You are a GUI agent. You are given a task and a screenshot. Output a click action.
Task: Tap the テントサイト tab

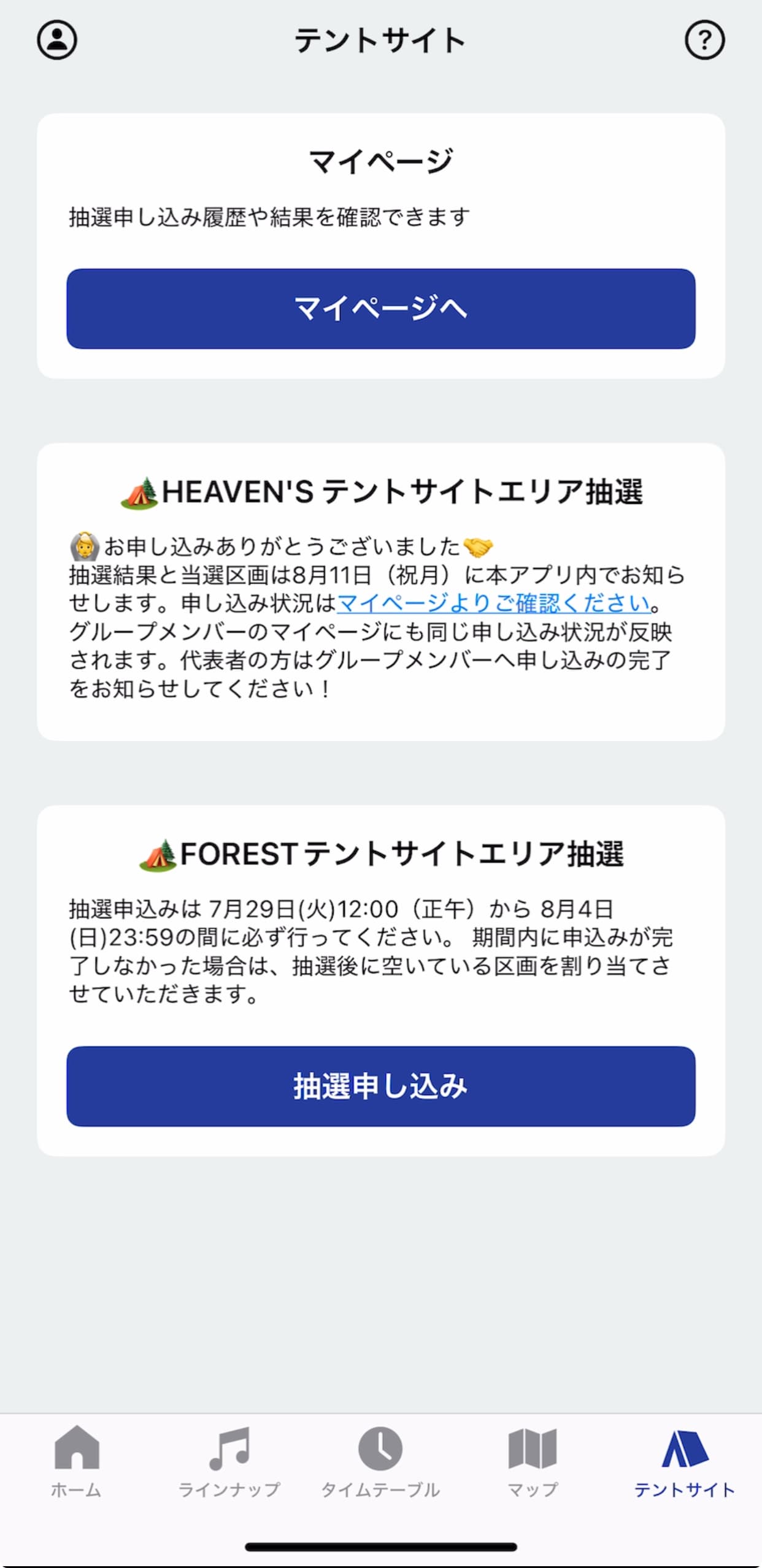click(x=684, y=1462)
